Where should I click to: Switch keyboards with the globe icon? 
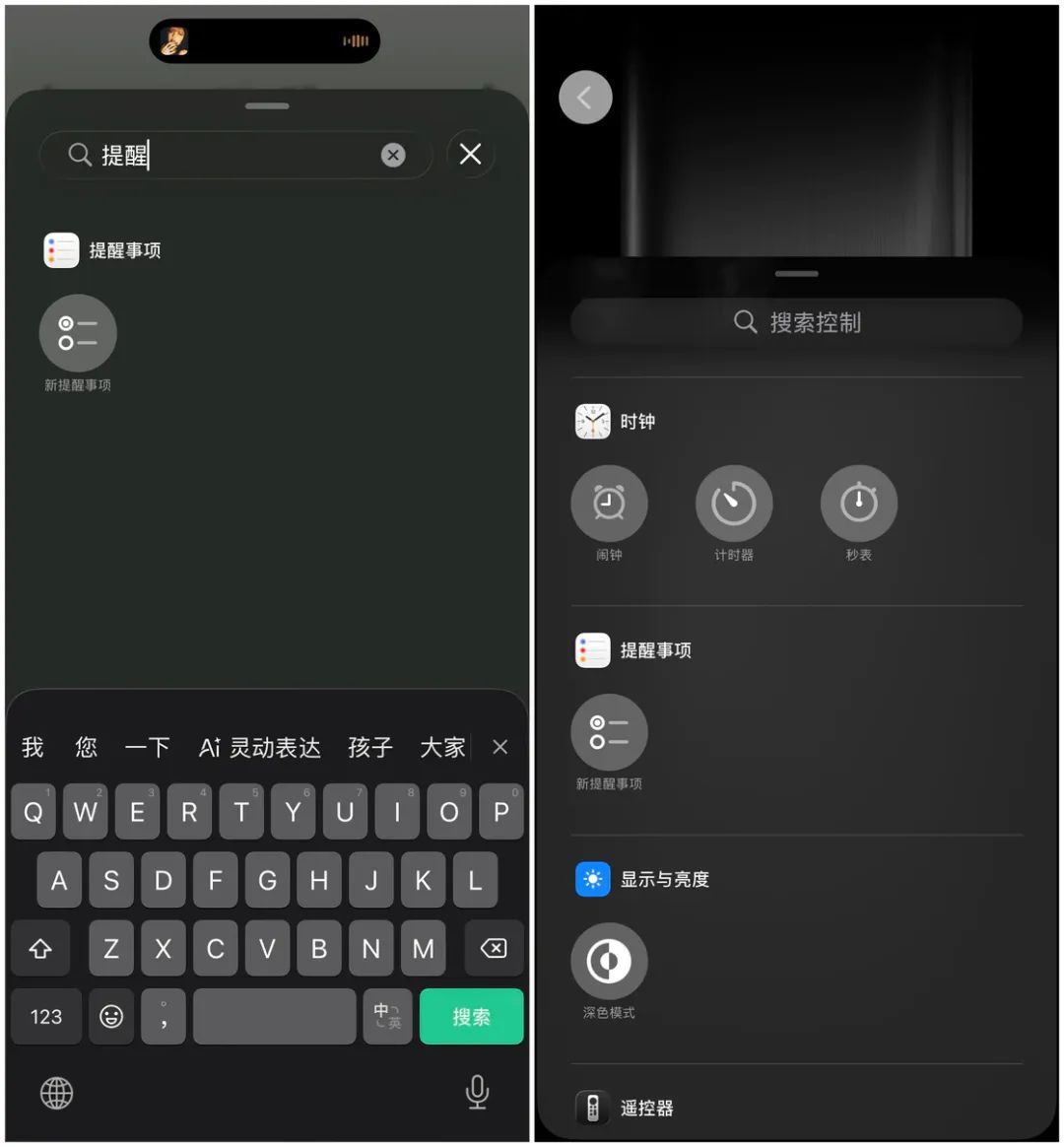point(56,1093)
